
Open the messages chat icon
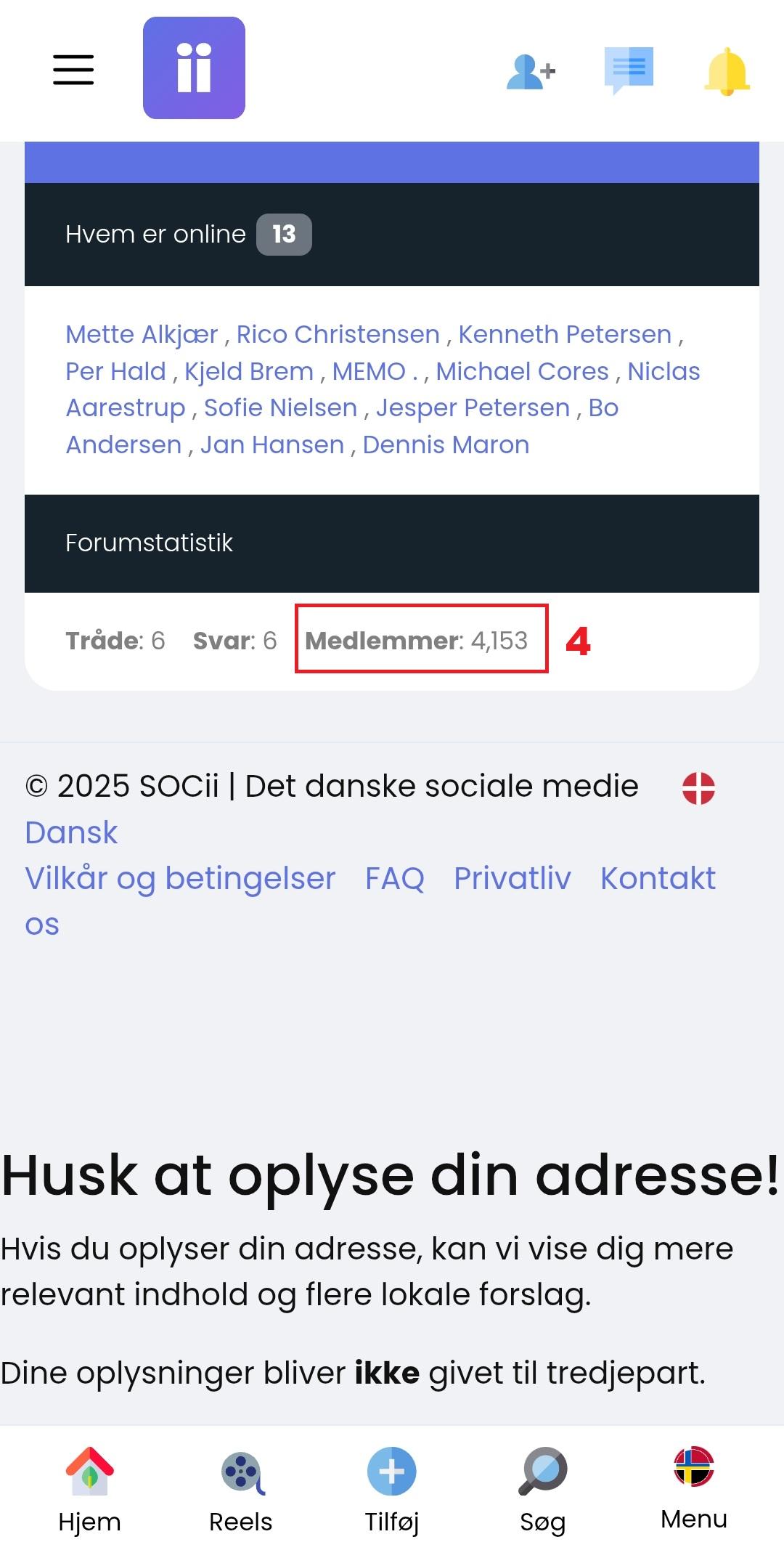tap(629, 70)
